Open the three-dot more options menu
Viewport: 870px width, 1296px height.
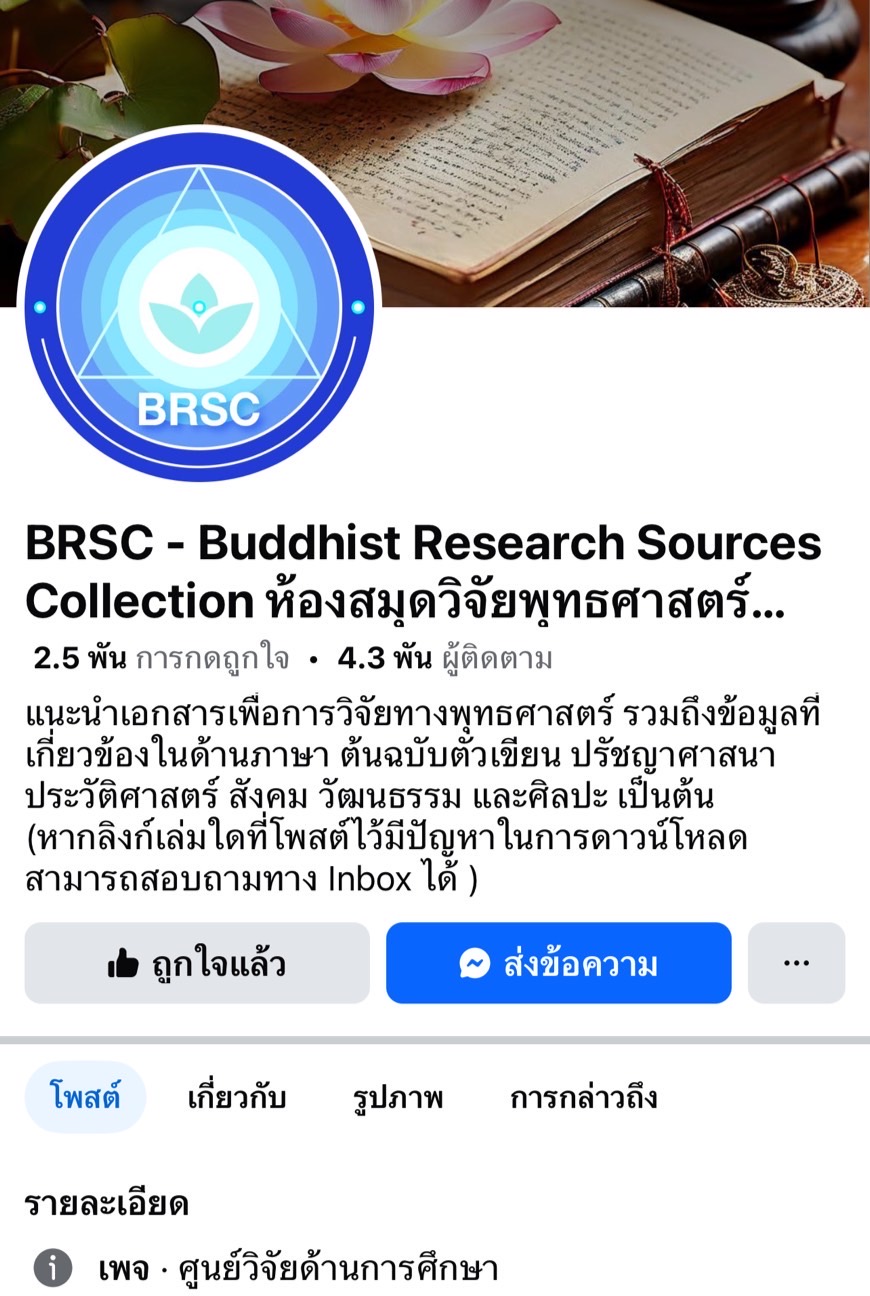796,963
